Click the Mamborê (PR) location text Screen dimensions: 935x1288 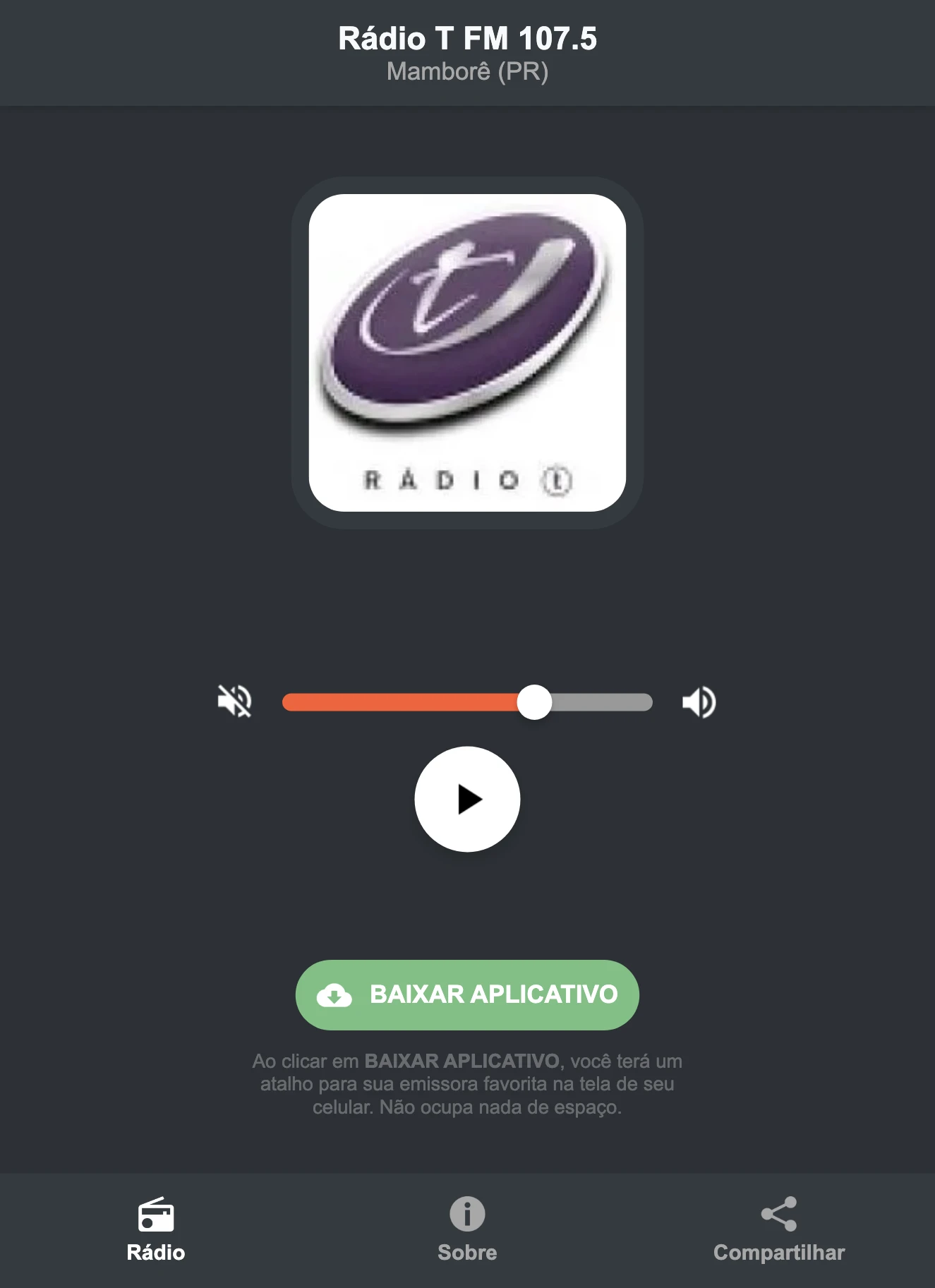coord(467,71)
